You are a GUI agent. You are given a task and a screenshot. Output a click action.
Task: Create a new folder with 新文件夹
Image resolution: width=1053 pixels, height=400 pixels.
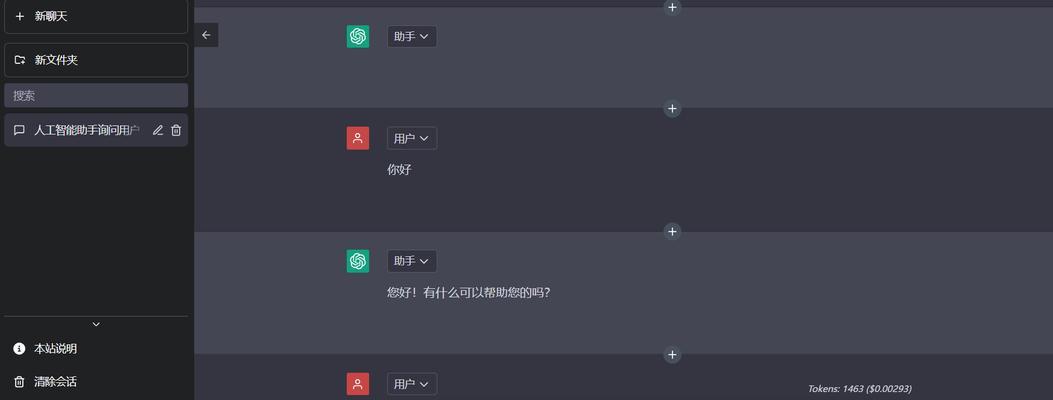(x=95, y=60)
